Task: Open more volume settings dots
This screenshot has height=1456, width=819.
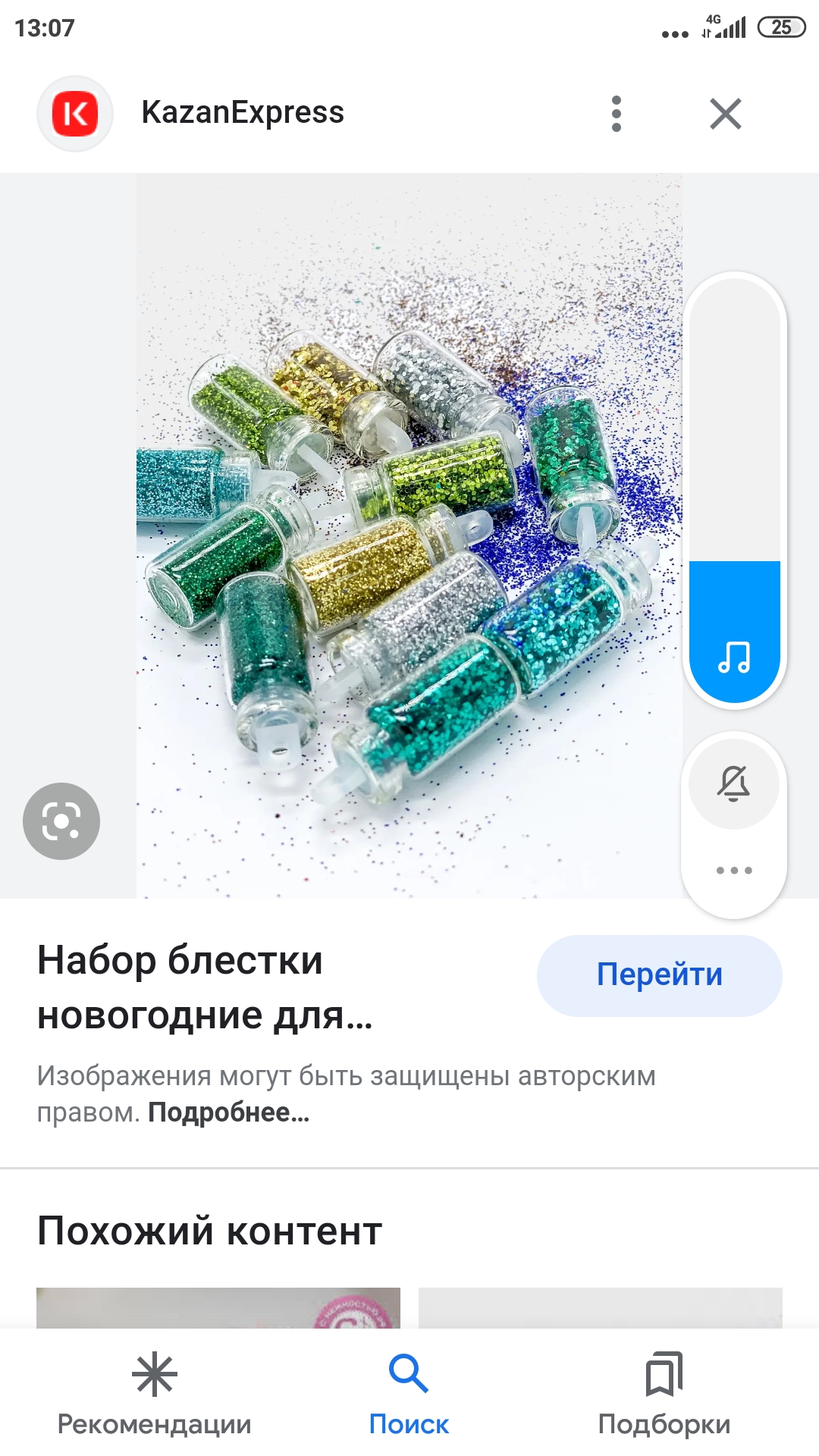Action: (734, 870)
